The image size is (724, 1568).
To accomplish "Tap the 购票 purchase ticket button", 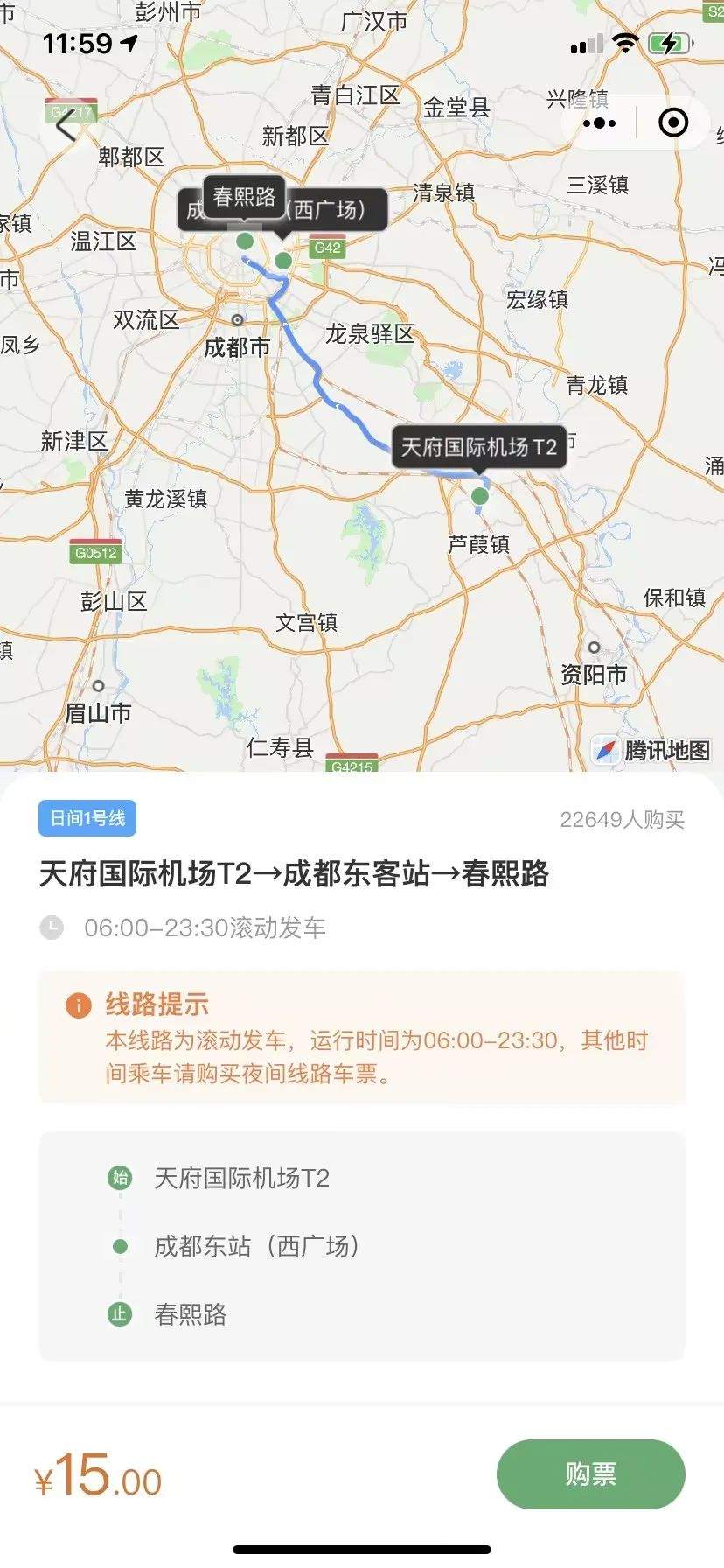I will (x=590, y=1473).
